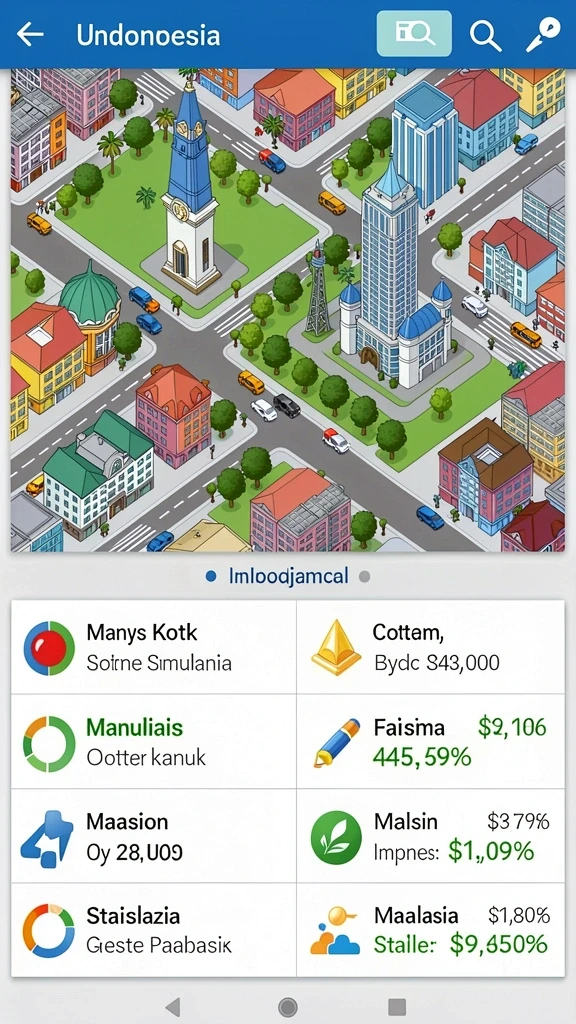
Task: Tap the pin icon in the app bar
Action: tap(543, 35)
